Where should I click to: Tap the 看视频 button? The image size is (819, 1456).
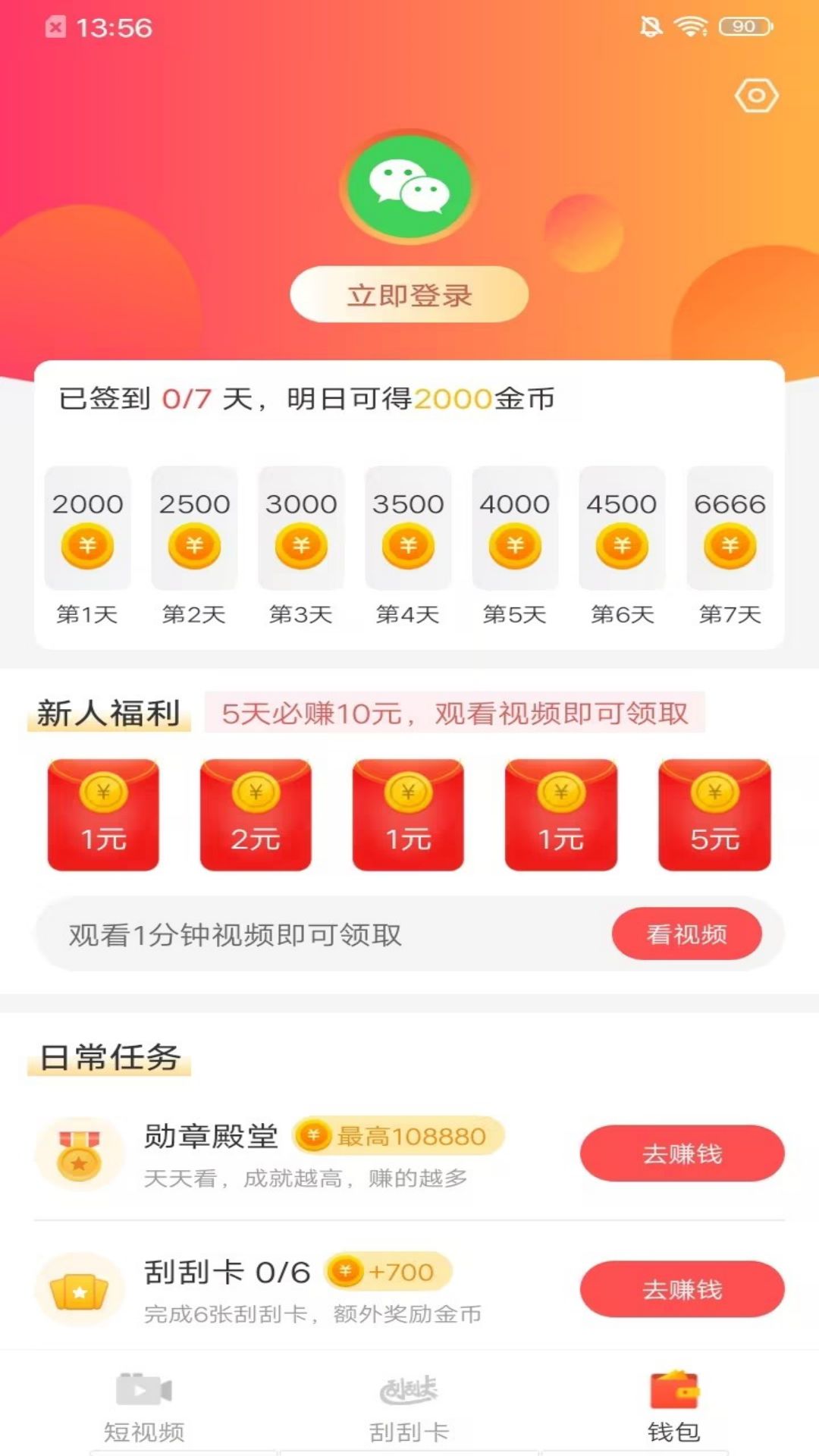[x=687, y=934]
